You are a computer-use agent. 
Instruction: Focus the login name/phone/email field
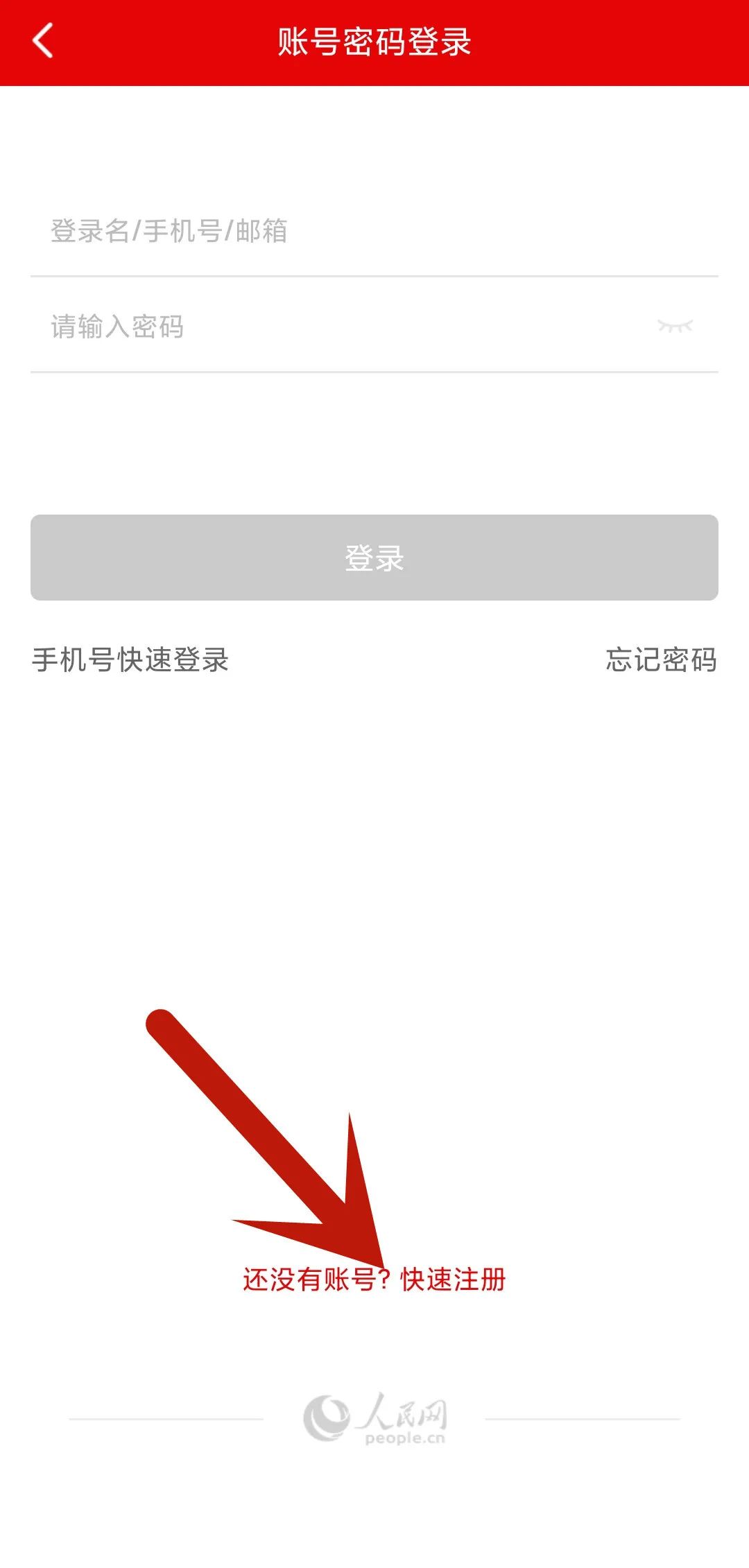coord(374,231)
